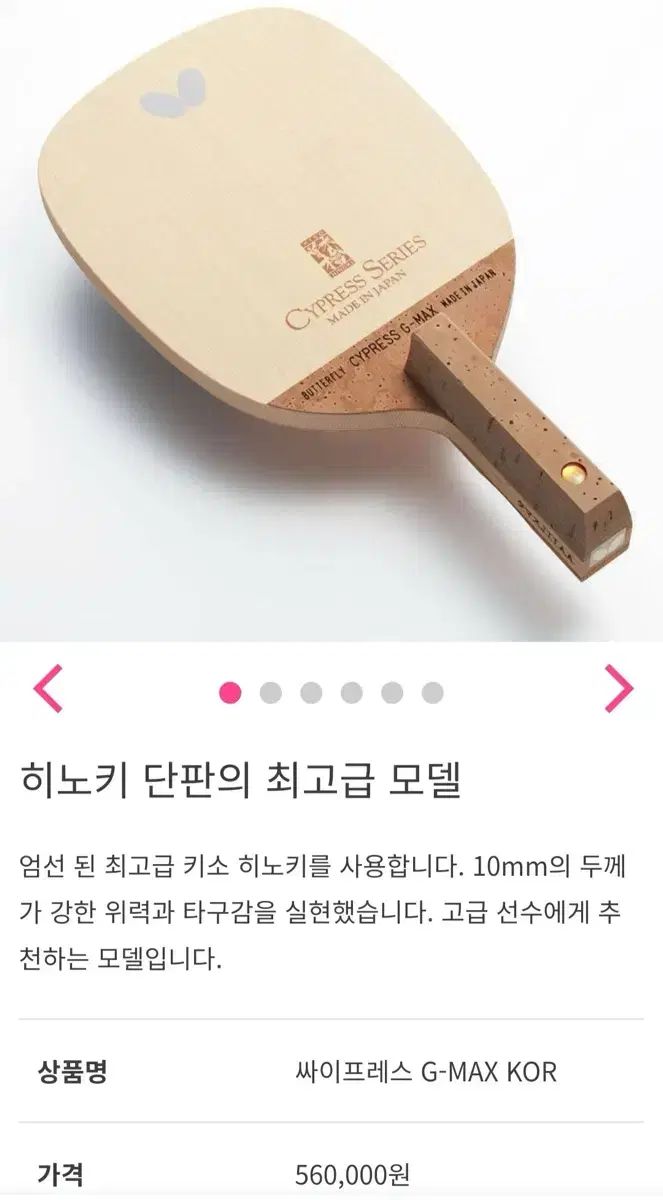This screenshot has width=663, height=1200.
Task: Select the third carousel page dot
Action: (311, 692)
